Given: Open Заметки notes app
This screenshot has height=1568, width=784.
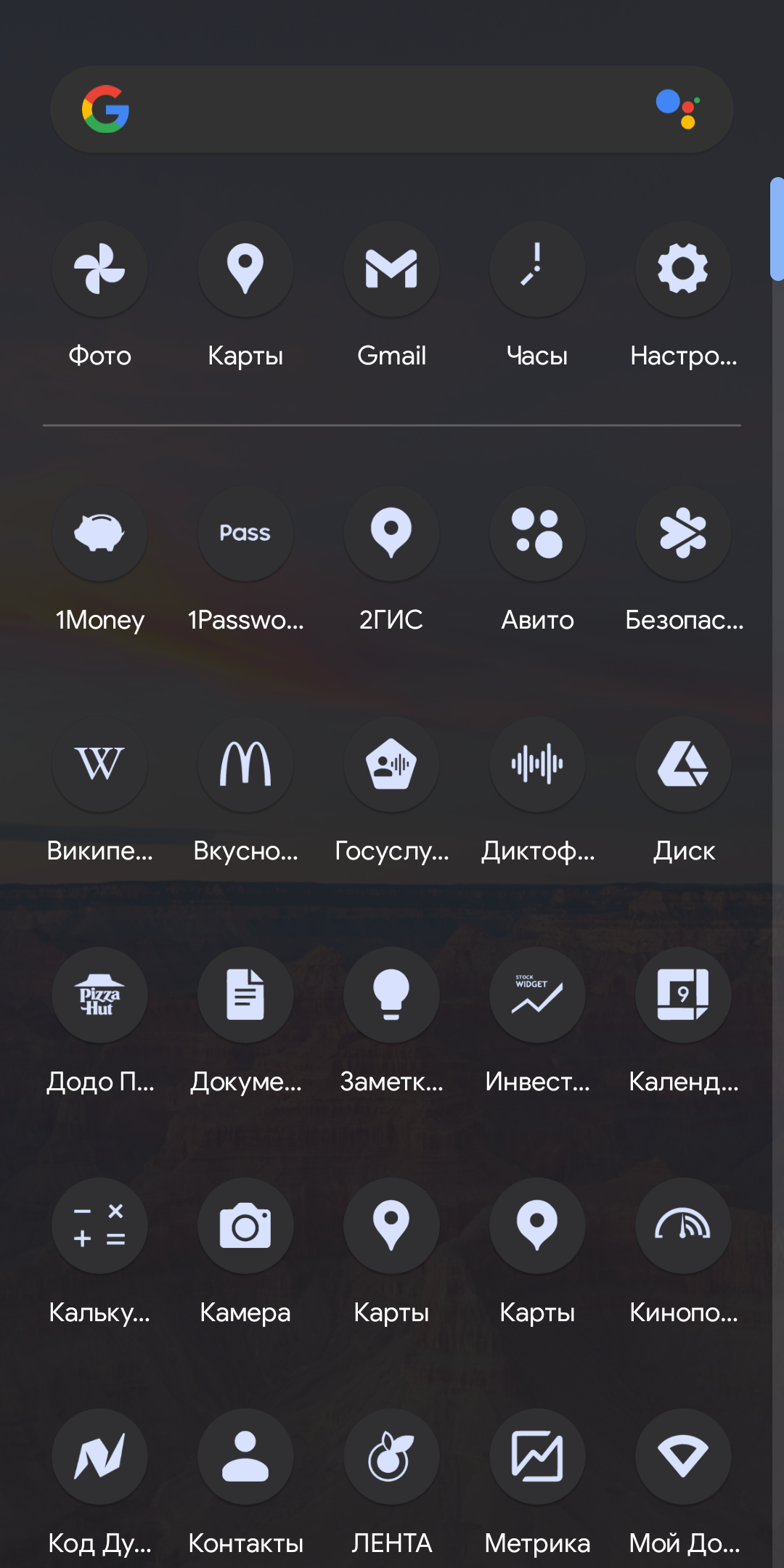Looking at the screenshot, I should pyautogui.click(x=391, y=995).
